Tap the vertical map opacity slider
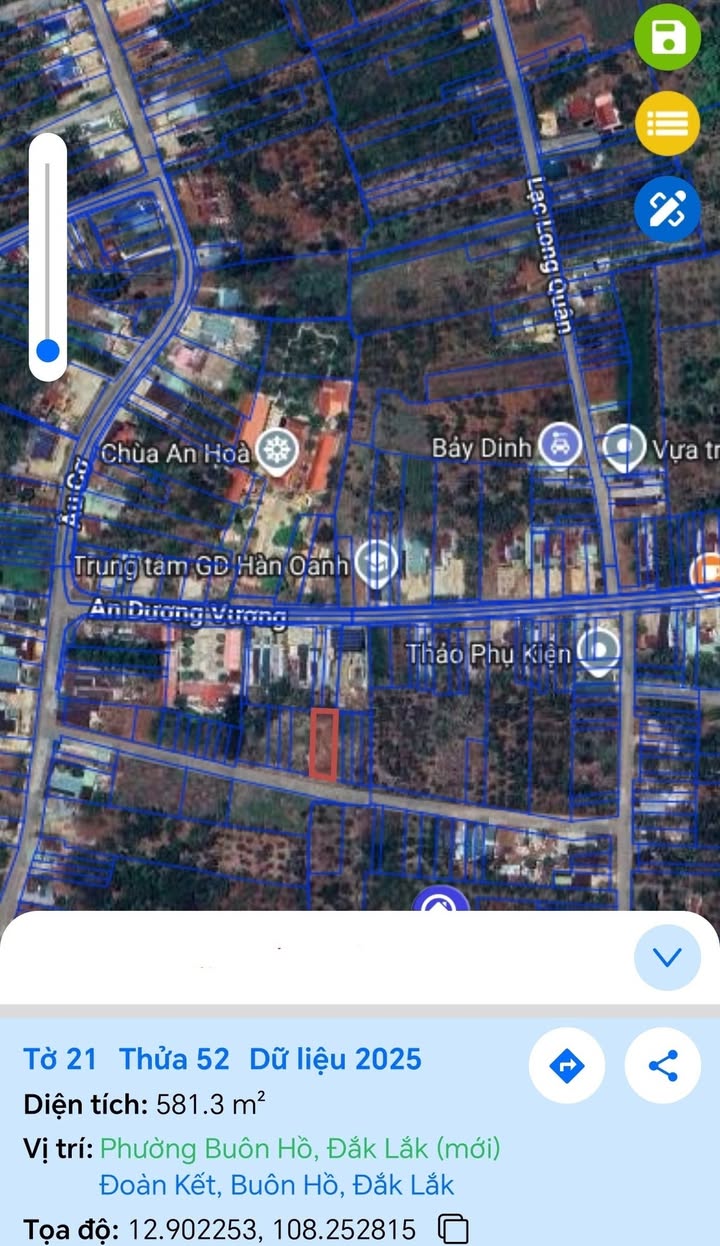 click(x=48, y=257)
